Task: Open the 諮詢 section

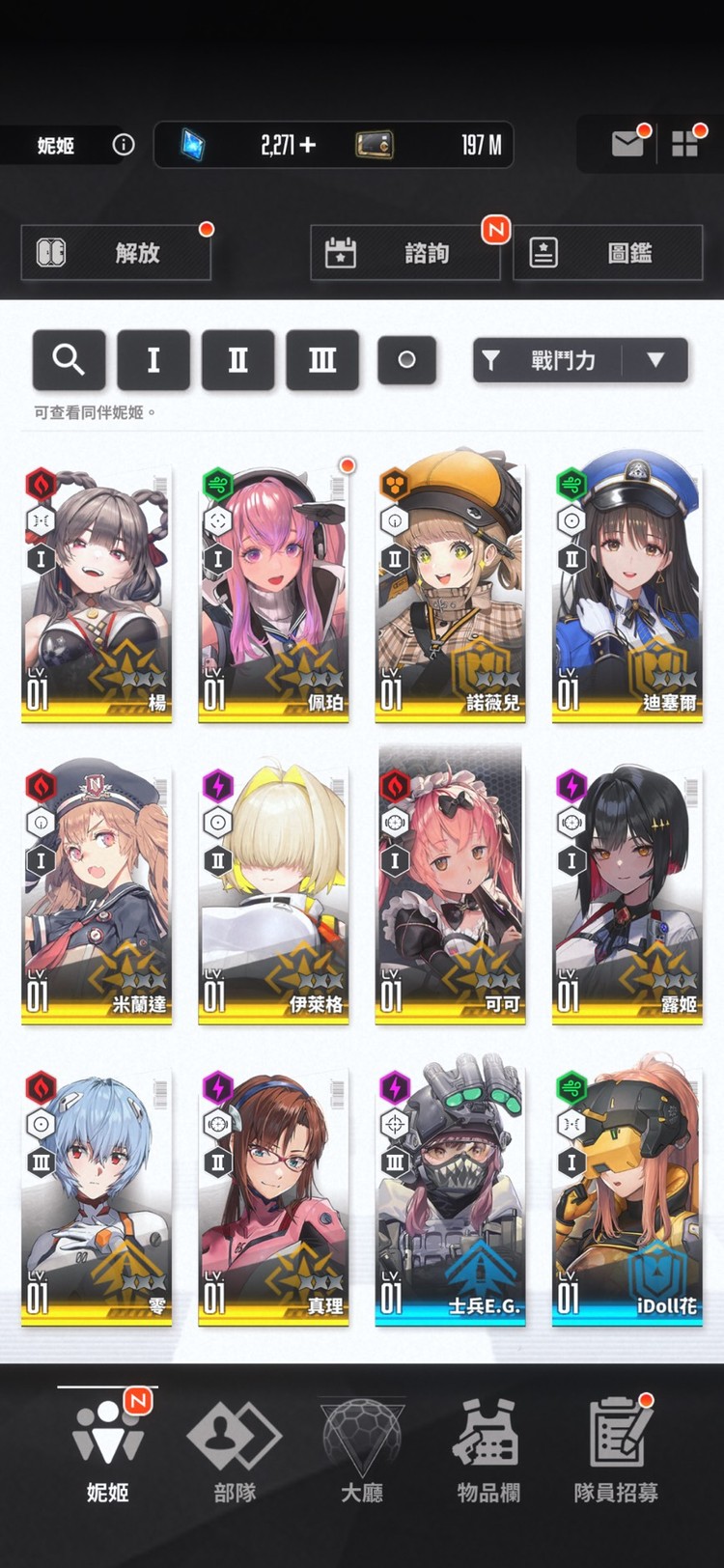Action: (405, 253)
